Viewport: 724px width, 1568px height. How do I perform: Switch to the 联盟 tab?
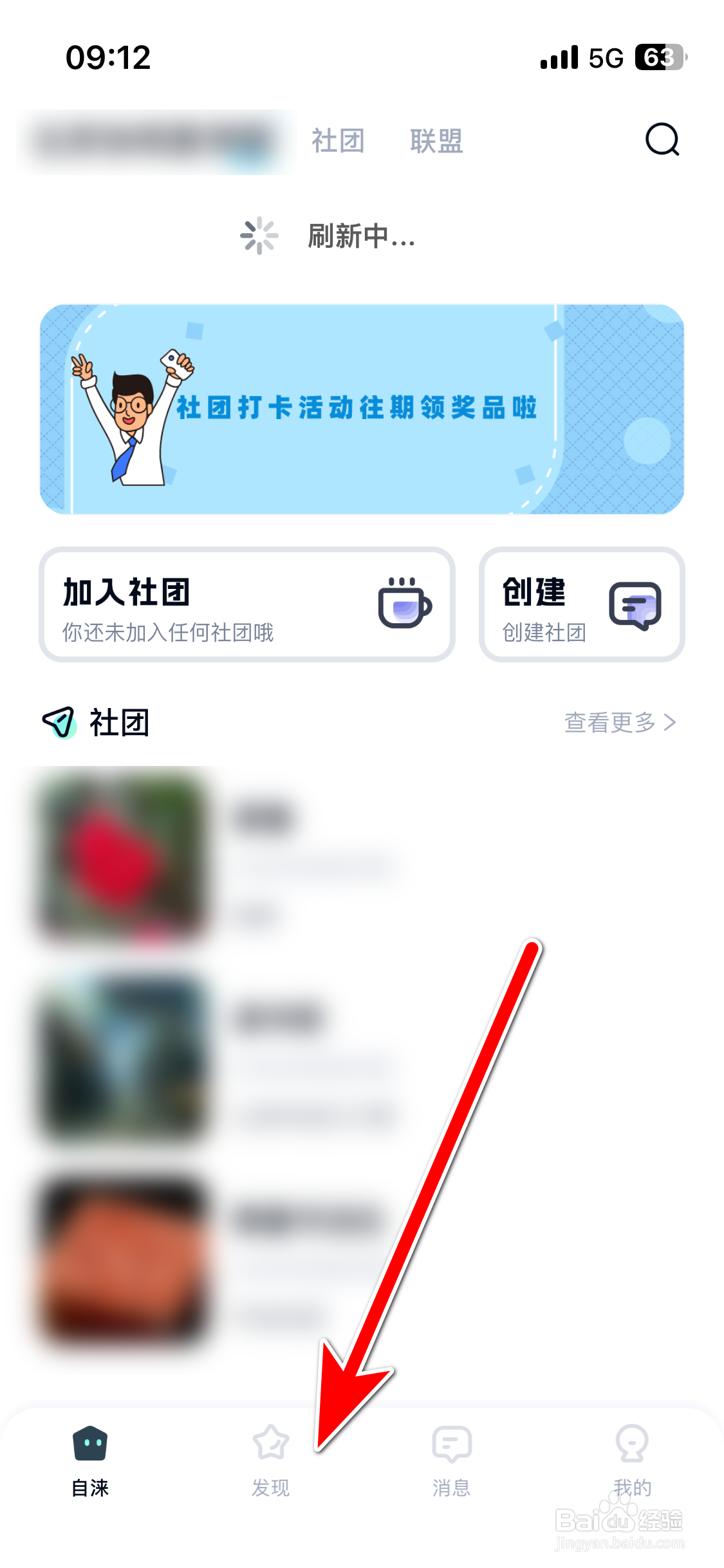click(x=436, y=141)
